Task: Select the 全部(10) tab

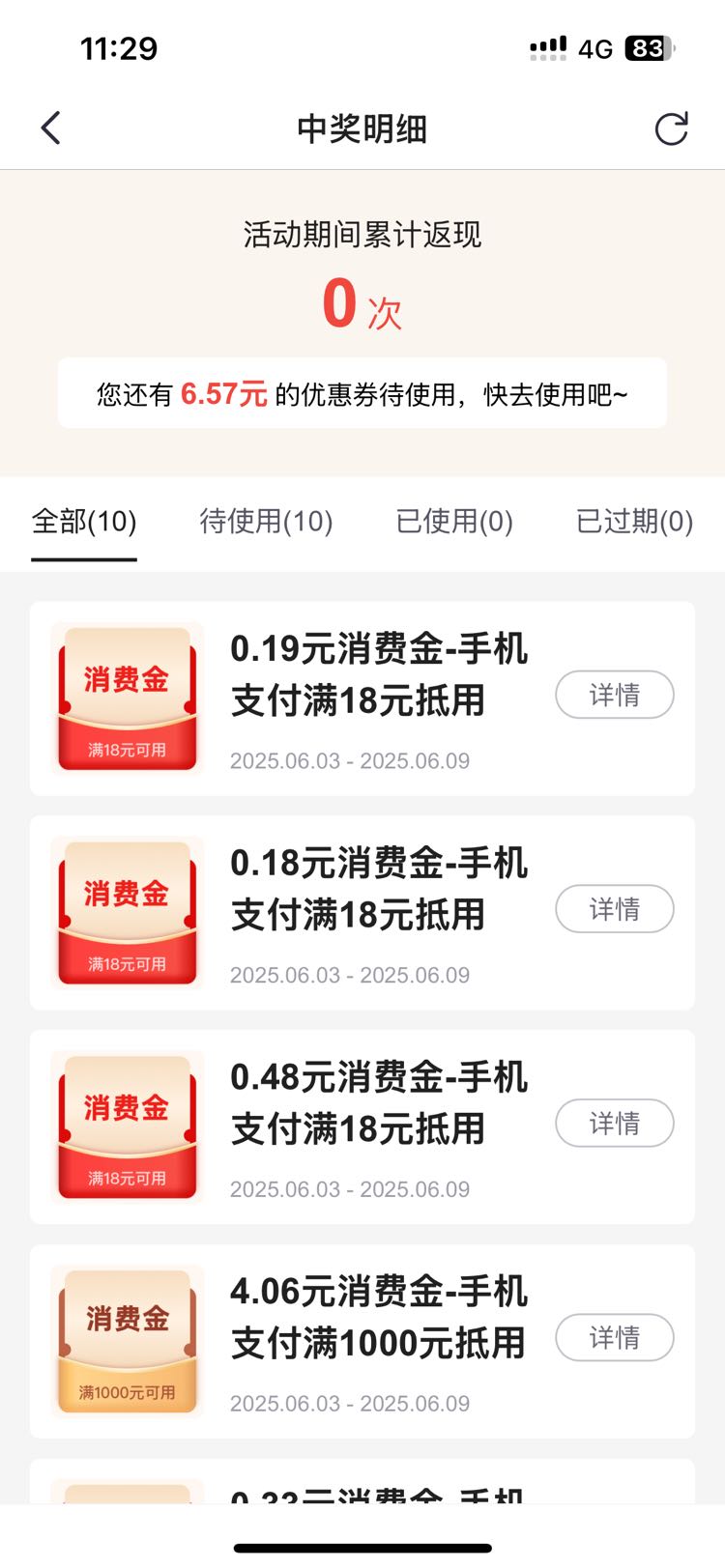Action: tap(84, 521)
